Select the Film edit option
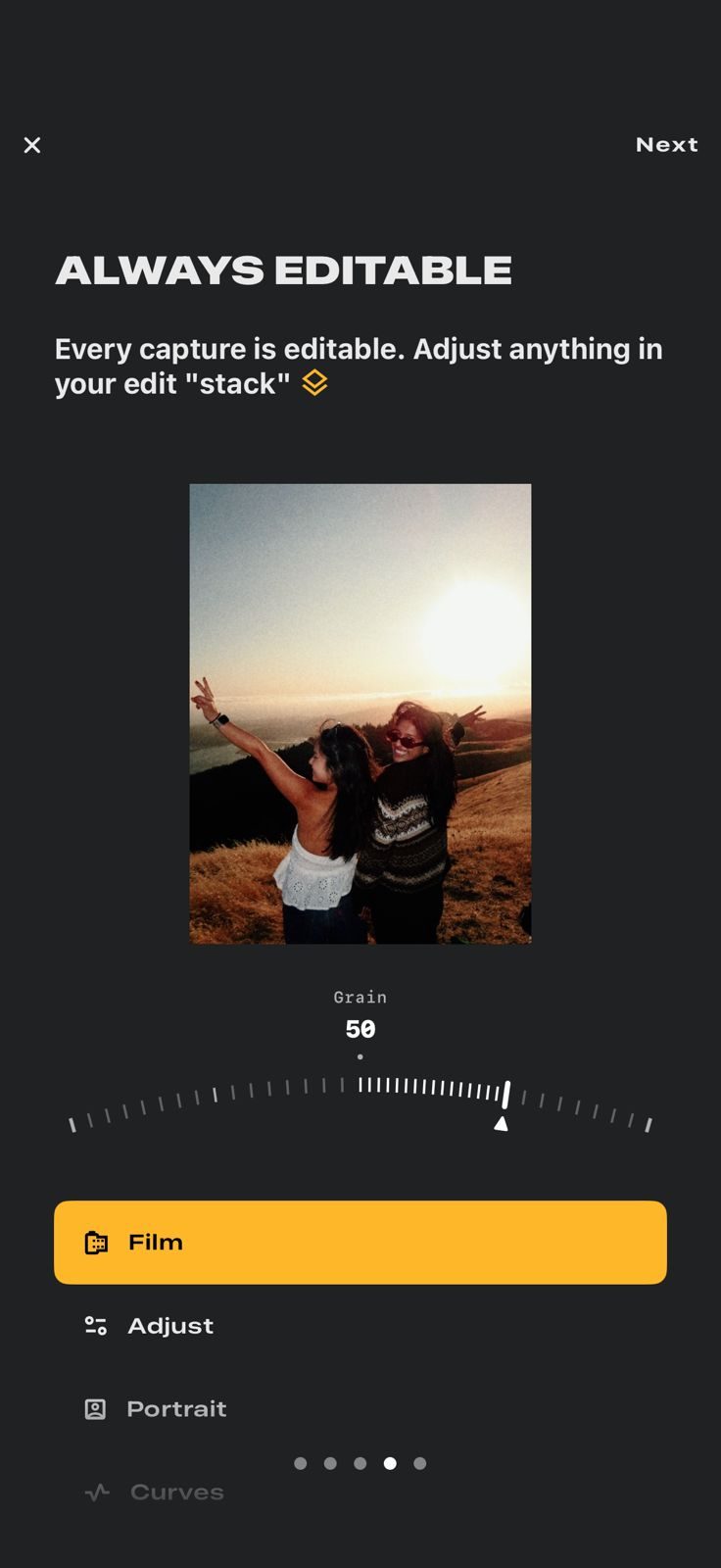Image resolution: width=721 pixels, height=1568 pixels. point(360,1242)
